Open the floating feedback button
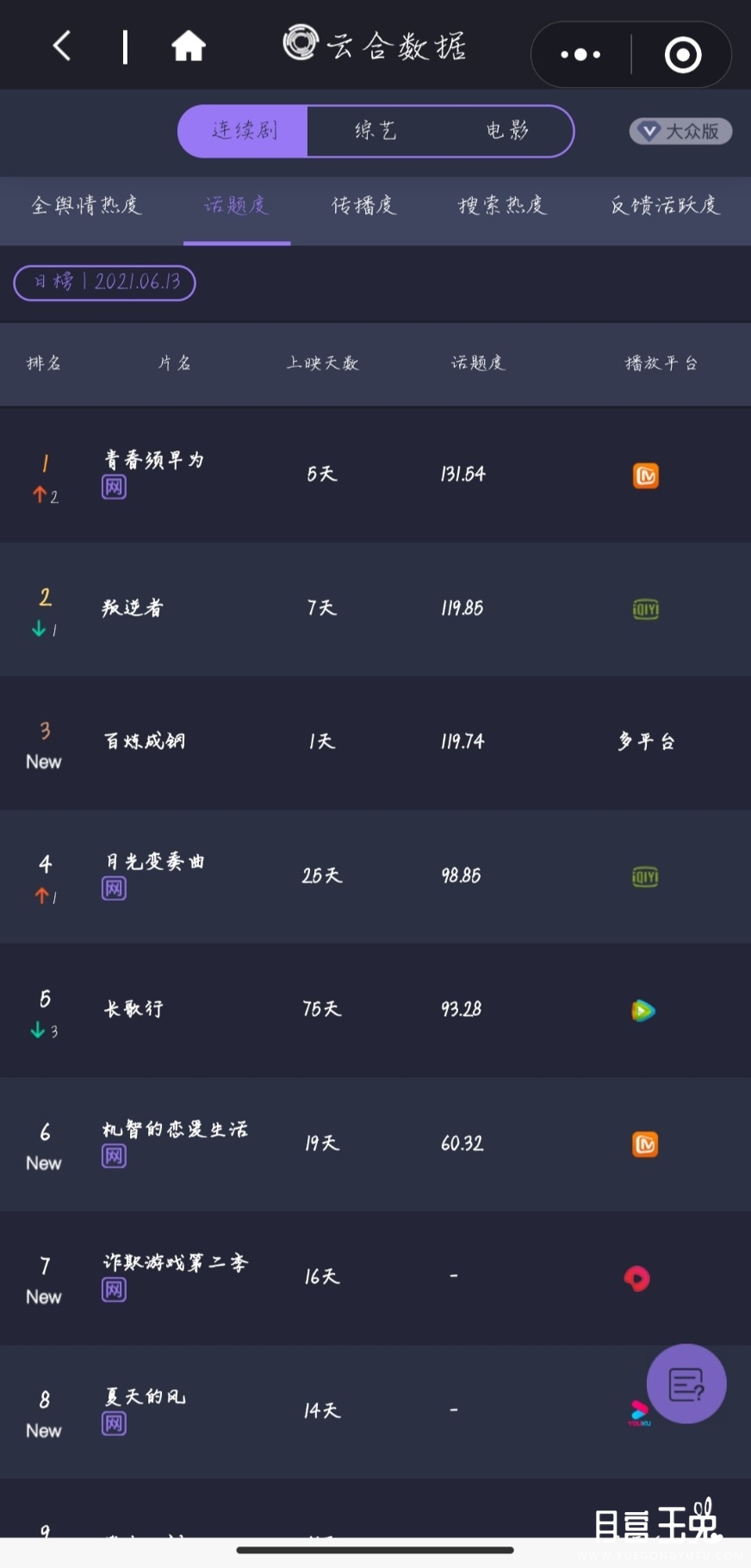This screenshot has width=751, height=1568. (686, 1384)
